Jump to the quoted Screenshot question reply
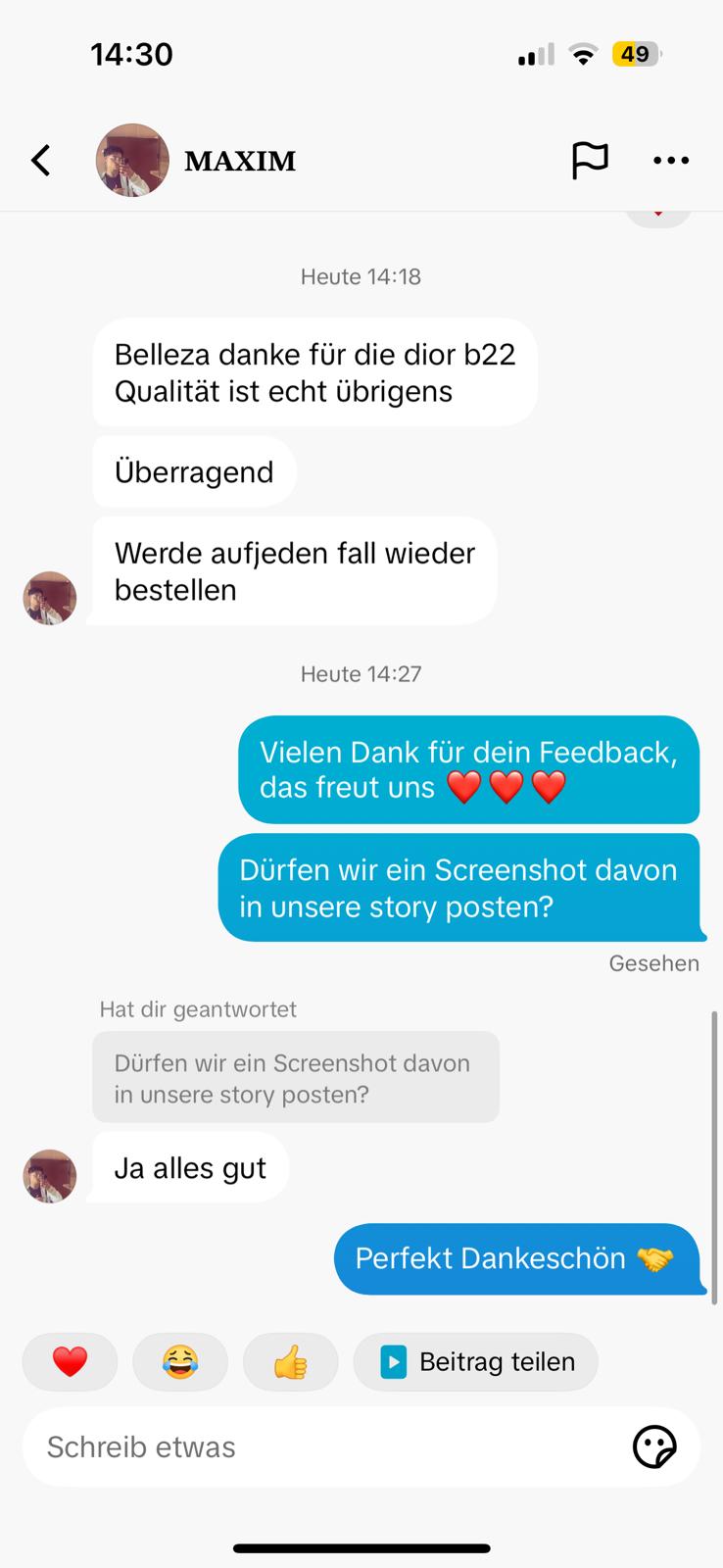The height and width of the screenshot is (1568, 723). [295, 1077]
